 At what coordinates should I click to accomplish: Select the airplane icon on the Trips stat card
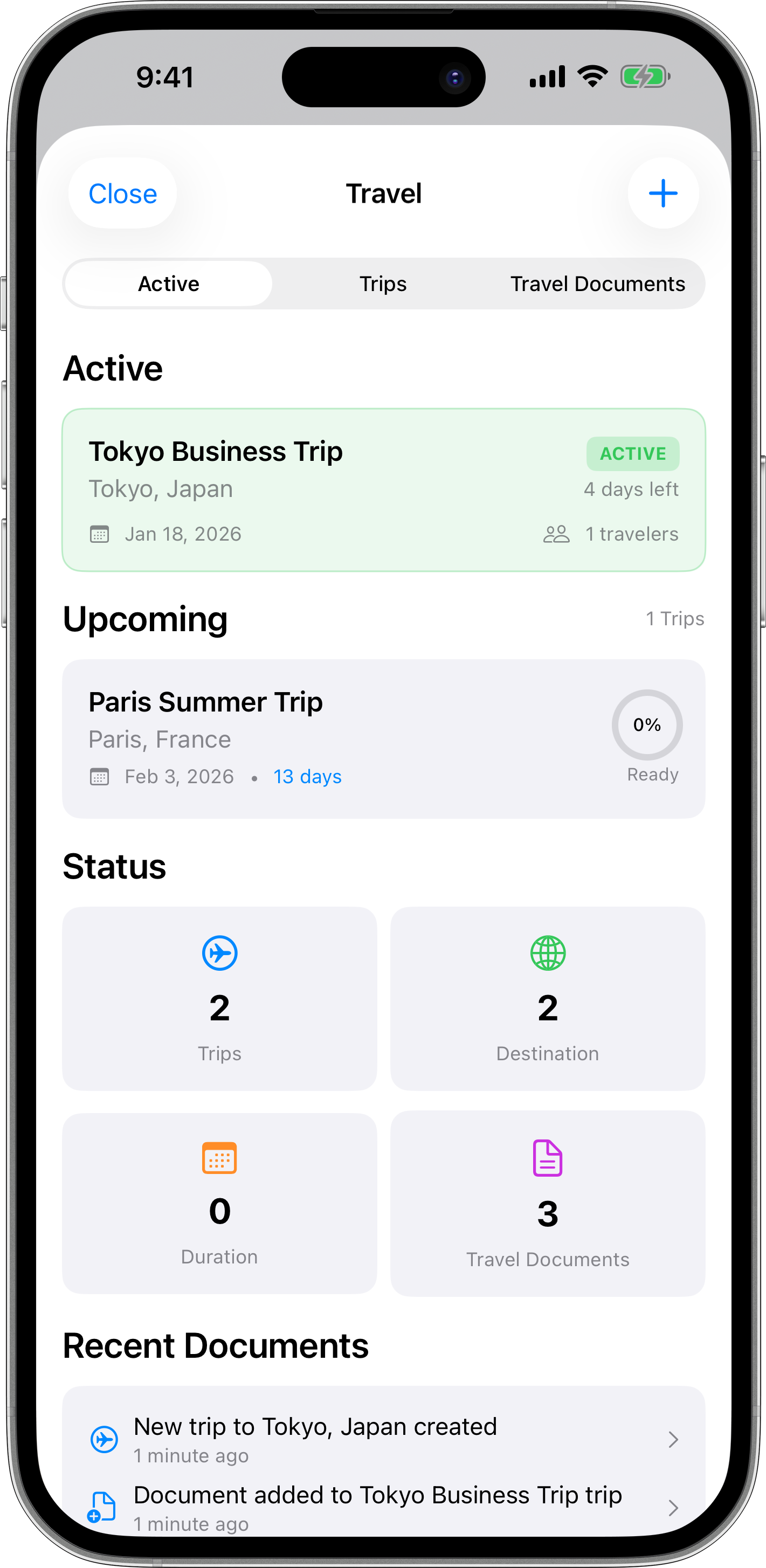coord(220,953)
